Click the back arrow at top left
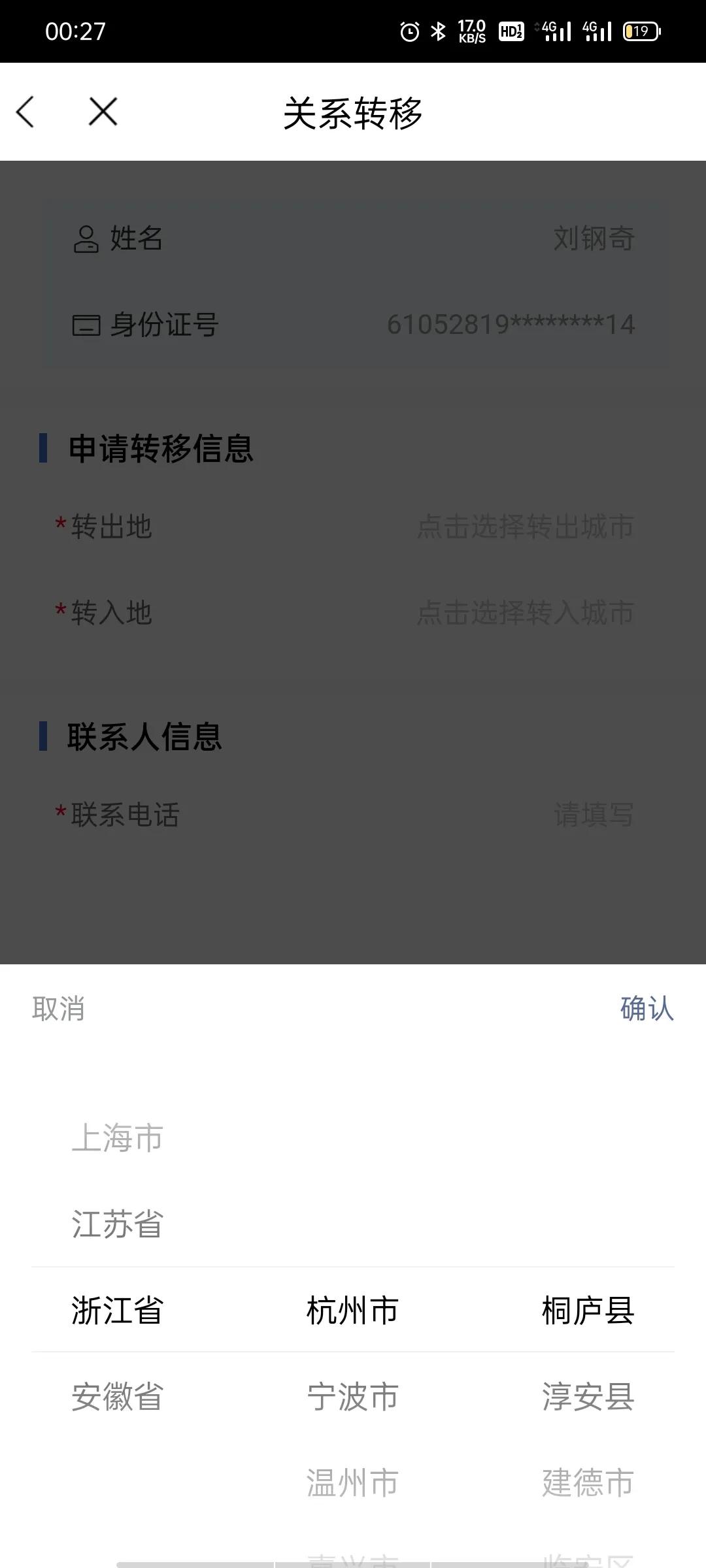Image resolution: width=706 pixels, height=1568 pixels. point(26,112)
